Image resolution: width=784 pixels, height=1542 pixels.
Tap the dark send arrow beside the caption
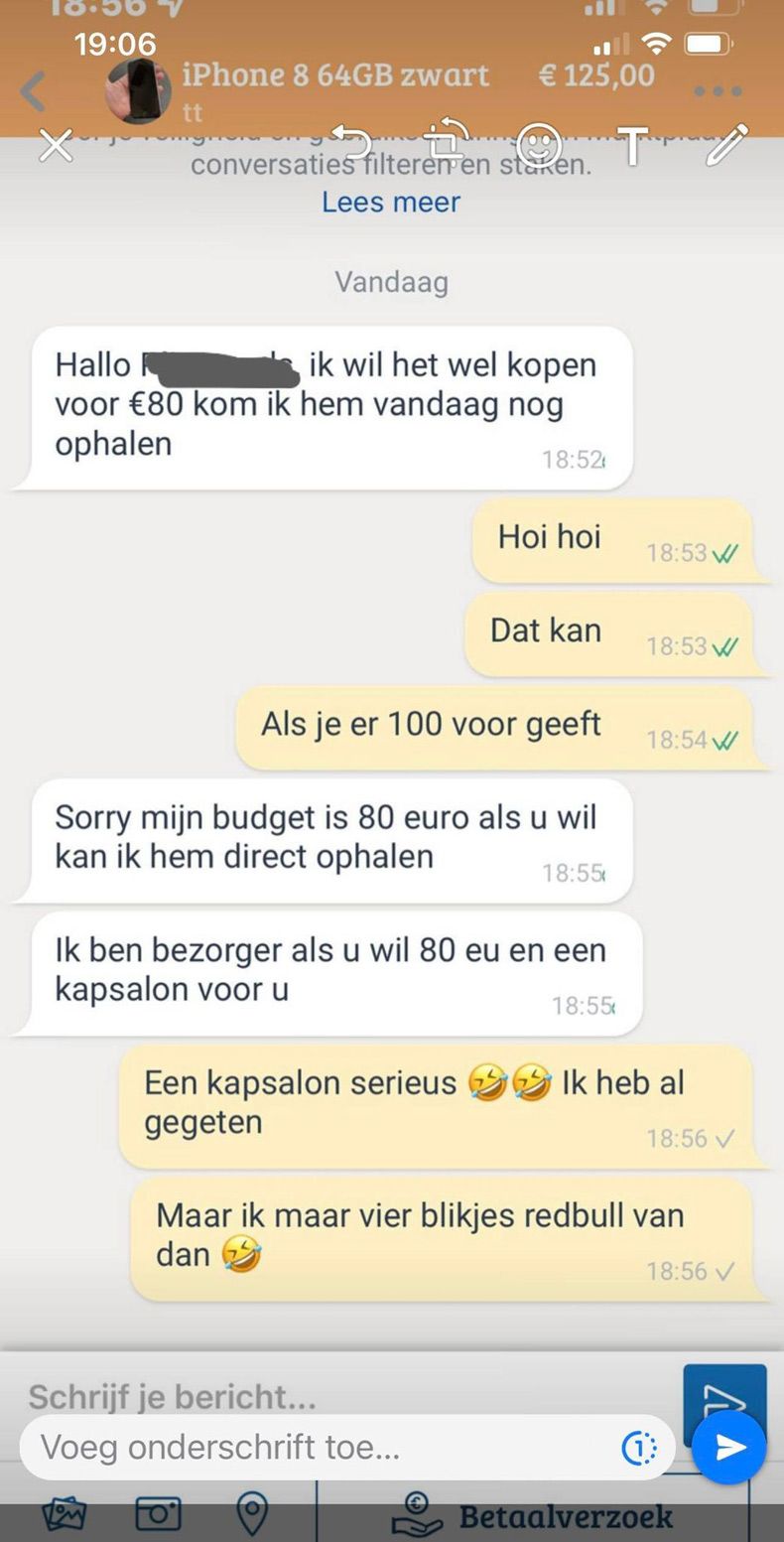[x=724, y=1393]
